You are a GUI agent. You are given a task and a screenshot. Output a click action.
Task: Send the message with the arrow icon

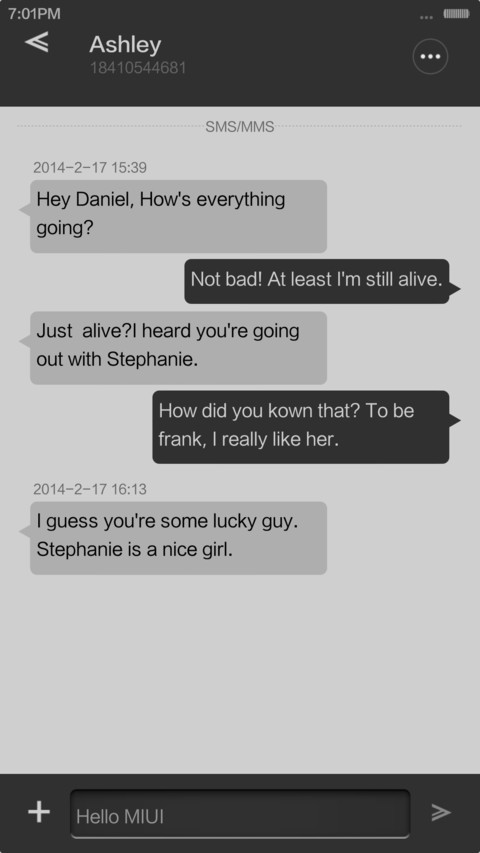[x=441, y=812]
